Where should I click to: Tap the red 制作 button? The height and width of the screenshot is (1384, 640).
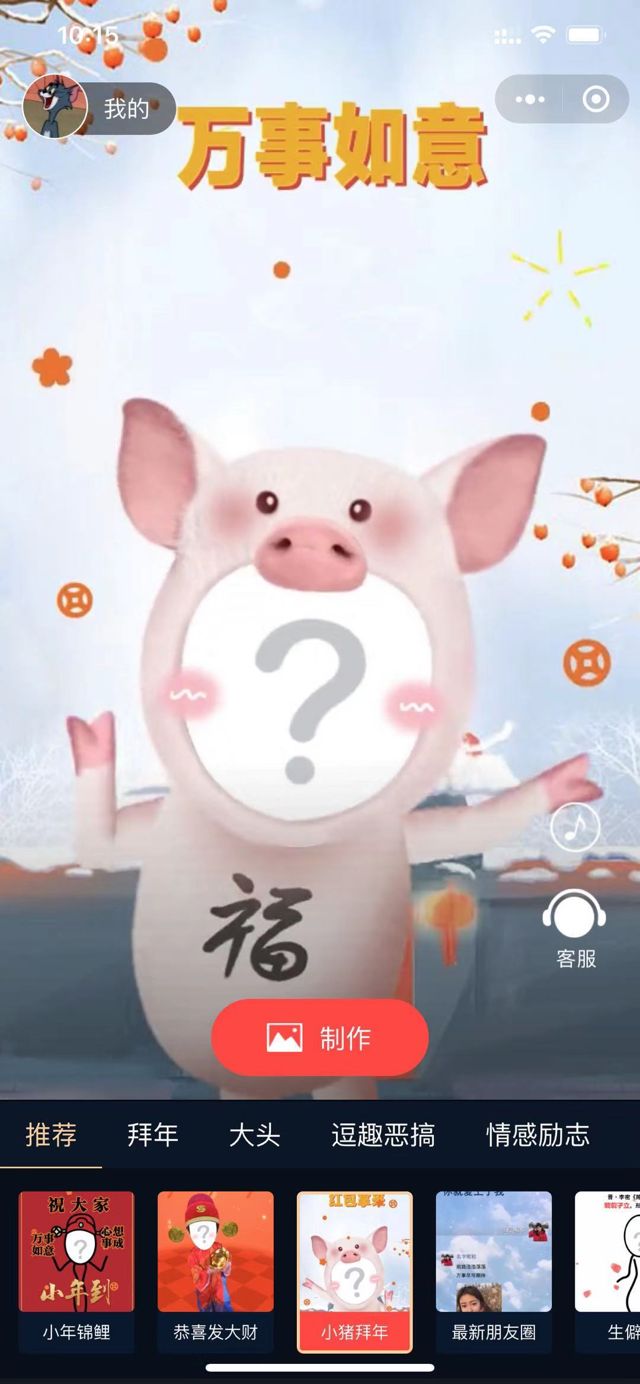[x=320, y=1038]
